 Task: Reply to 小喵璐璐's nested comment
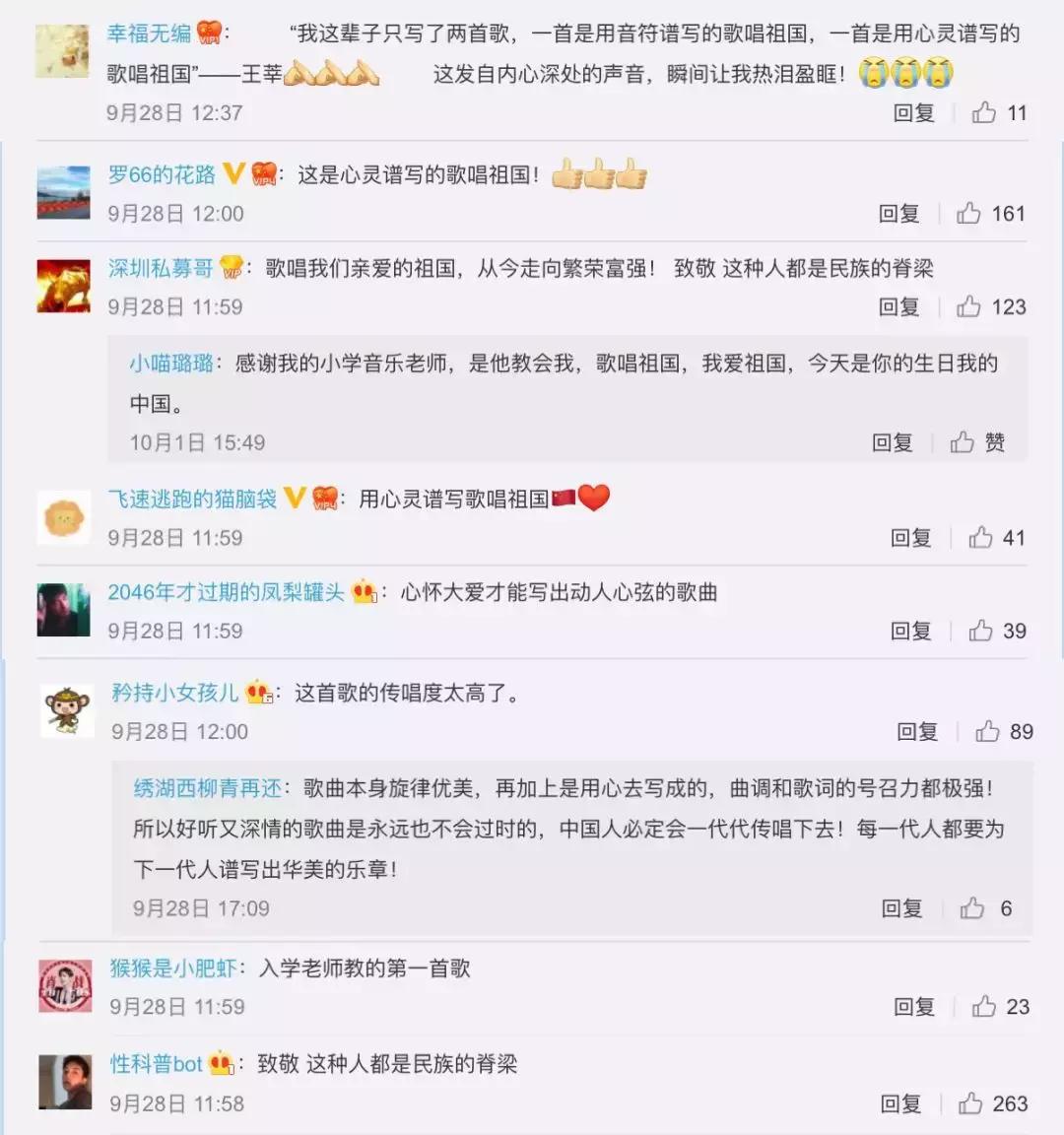coord(892,443)
